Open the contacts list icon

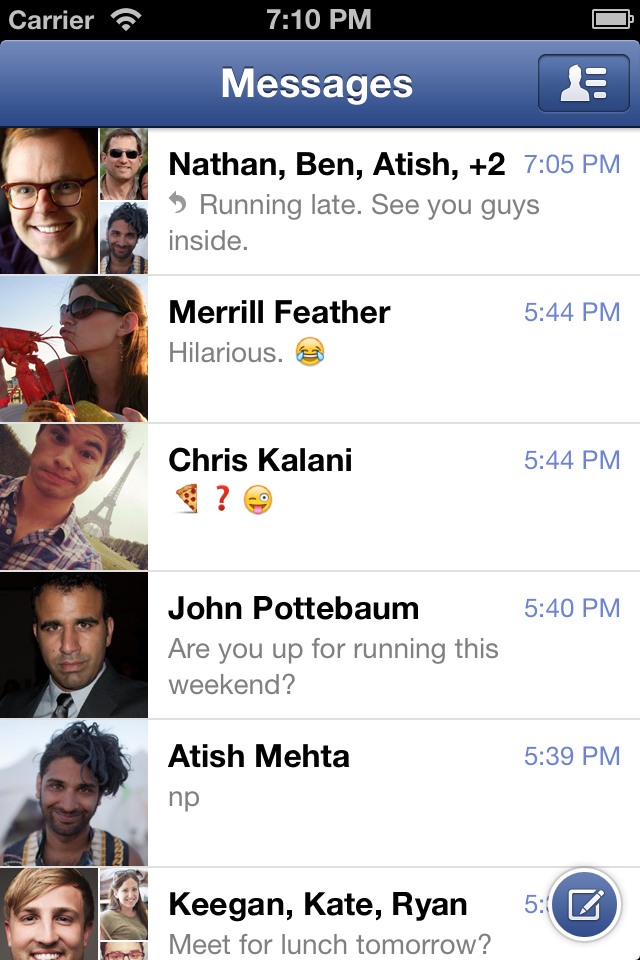pyautogui.click(x=585, y=84)
